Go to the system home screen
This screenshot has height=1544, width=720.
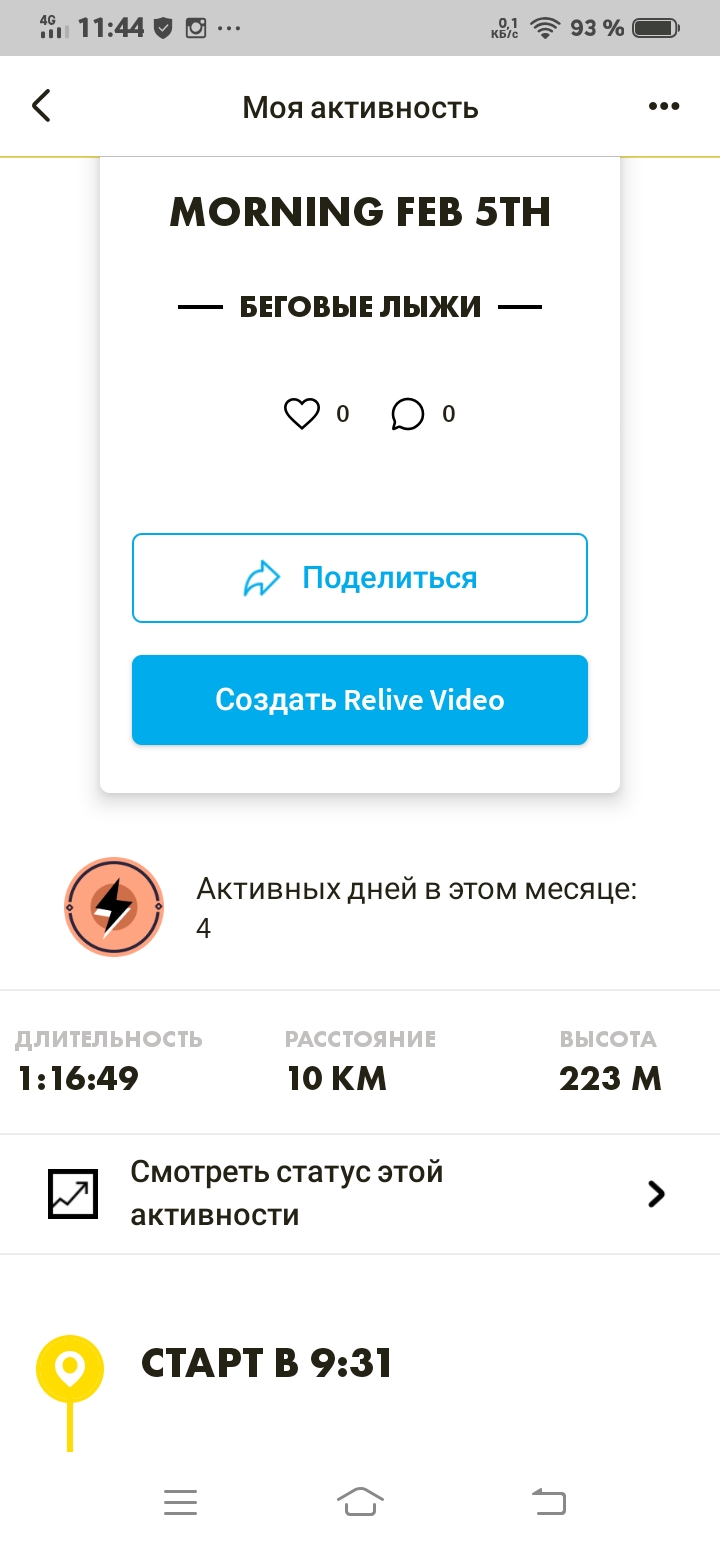[360, 1501]
